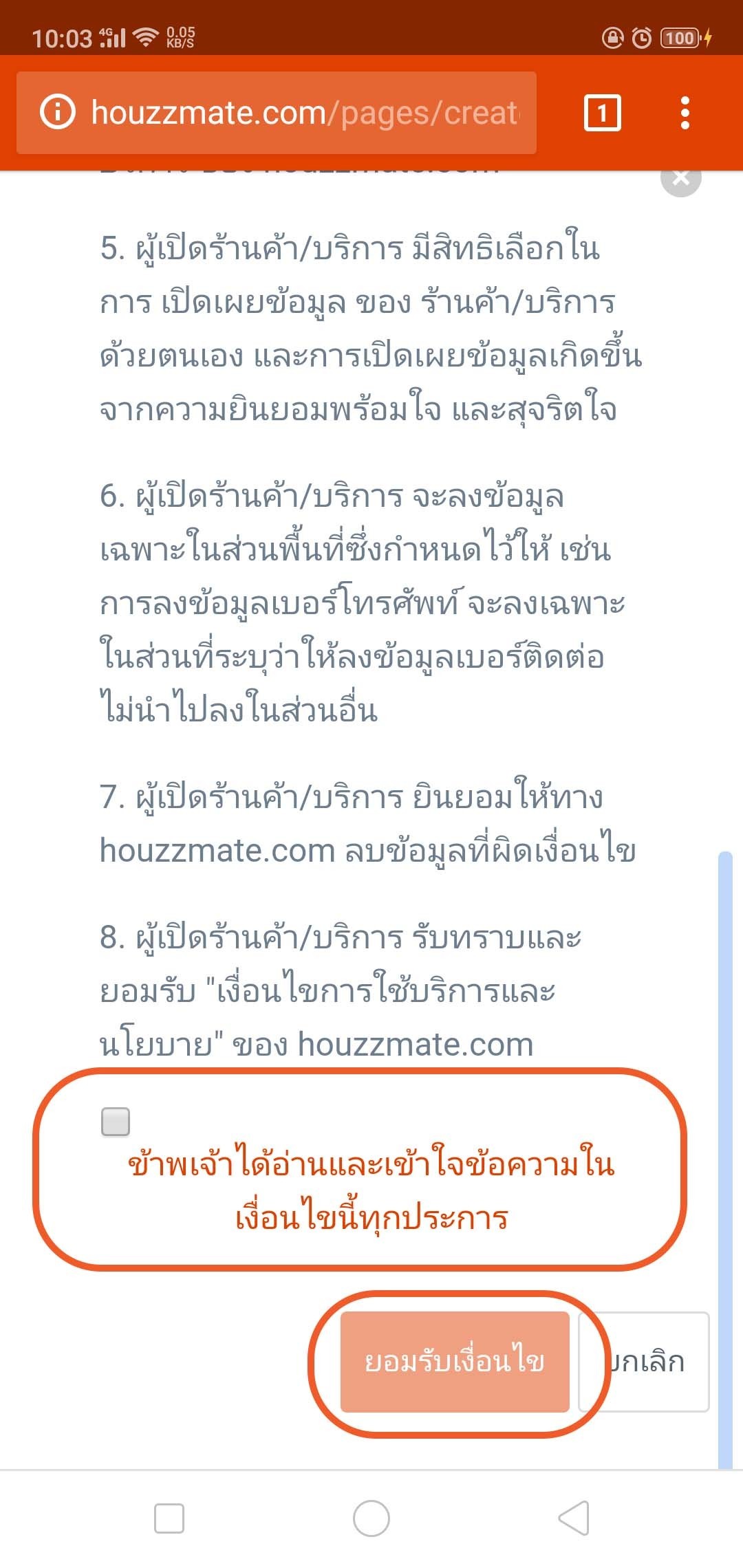Tick the terms agreement checkbox

(115, 1122)
